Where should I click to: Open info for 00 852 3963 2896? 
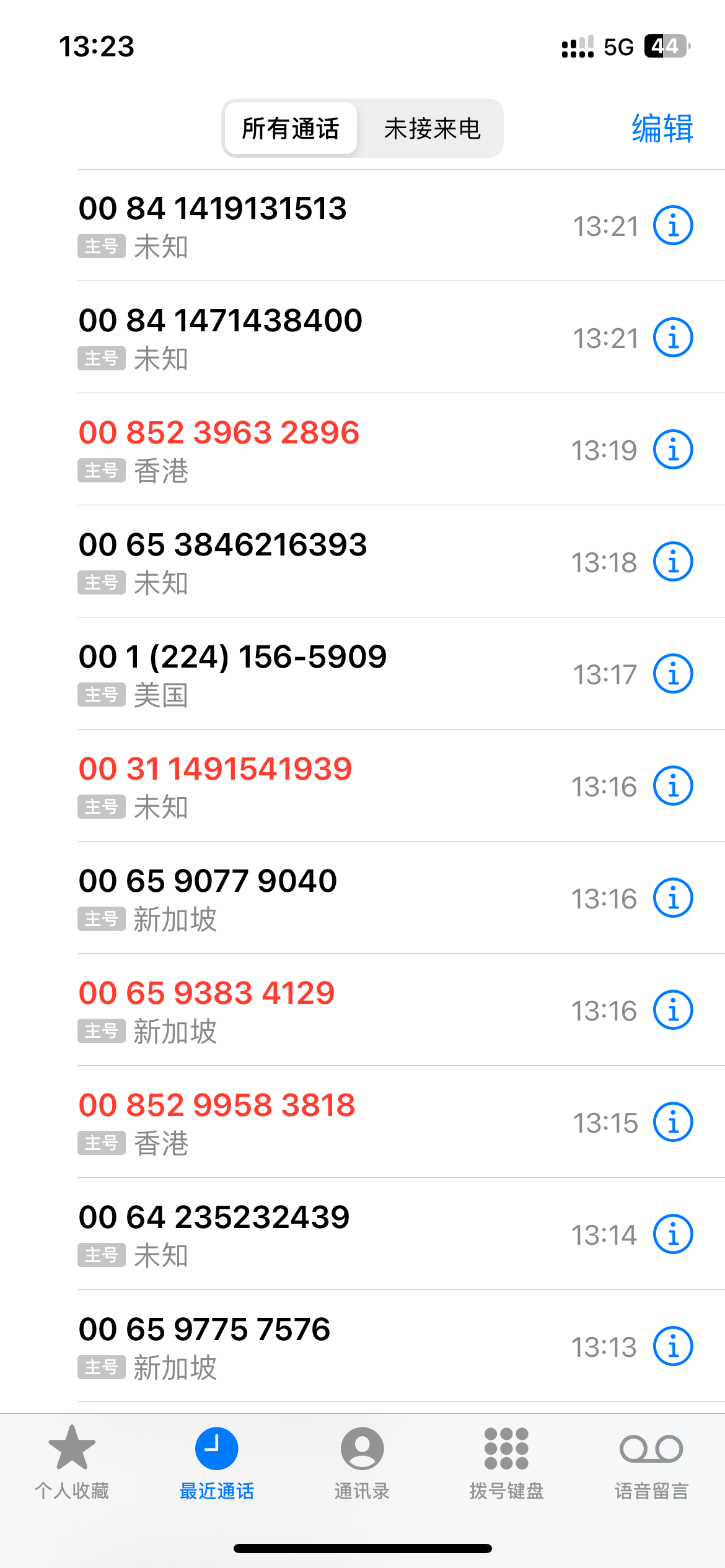(x=672, y=450)
